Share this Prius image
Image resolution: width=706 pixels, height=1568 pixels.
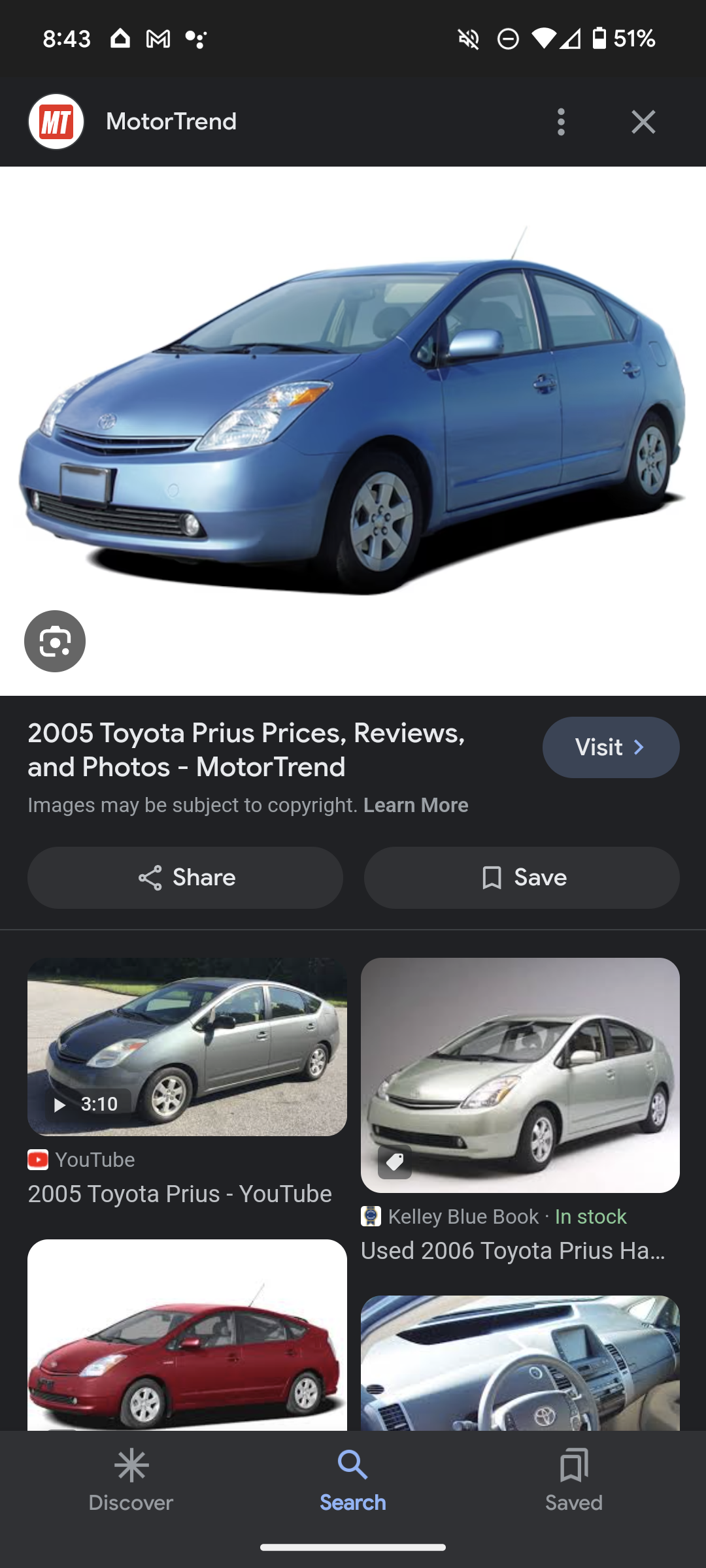pyautogui.click(x=186, y=877)
